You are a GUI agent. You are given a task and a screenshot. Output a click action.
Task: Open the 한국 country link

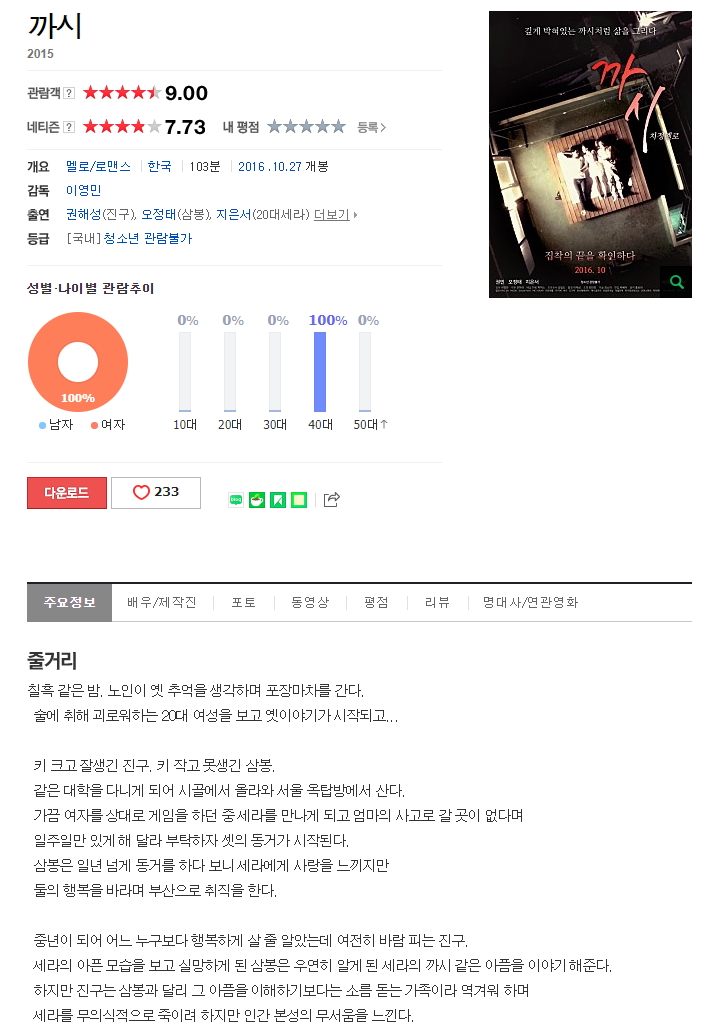(x=159, y=166)
